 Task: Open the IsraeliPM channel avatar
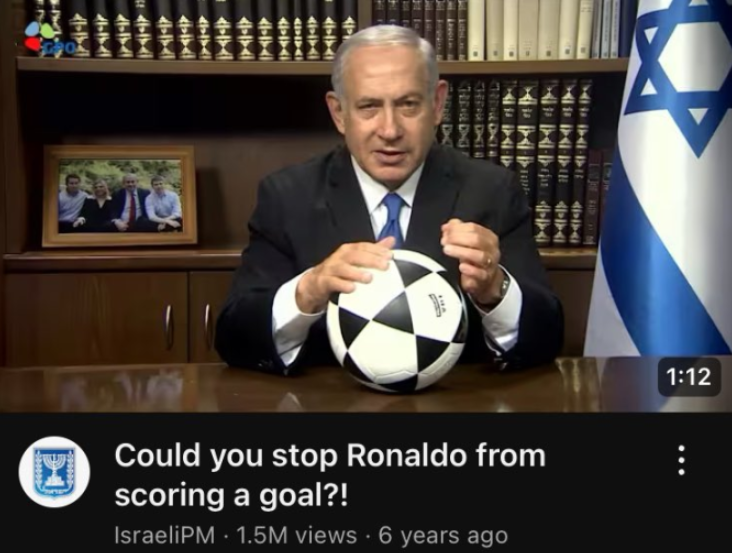pyautogui.click(x=54, y=472)
